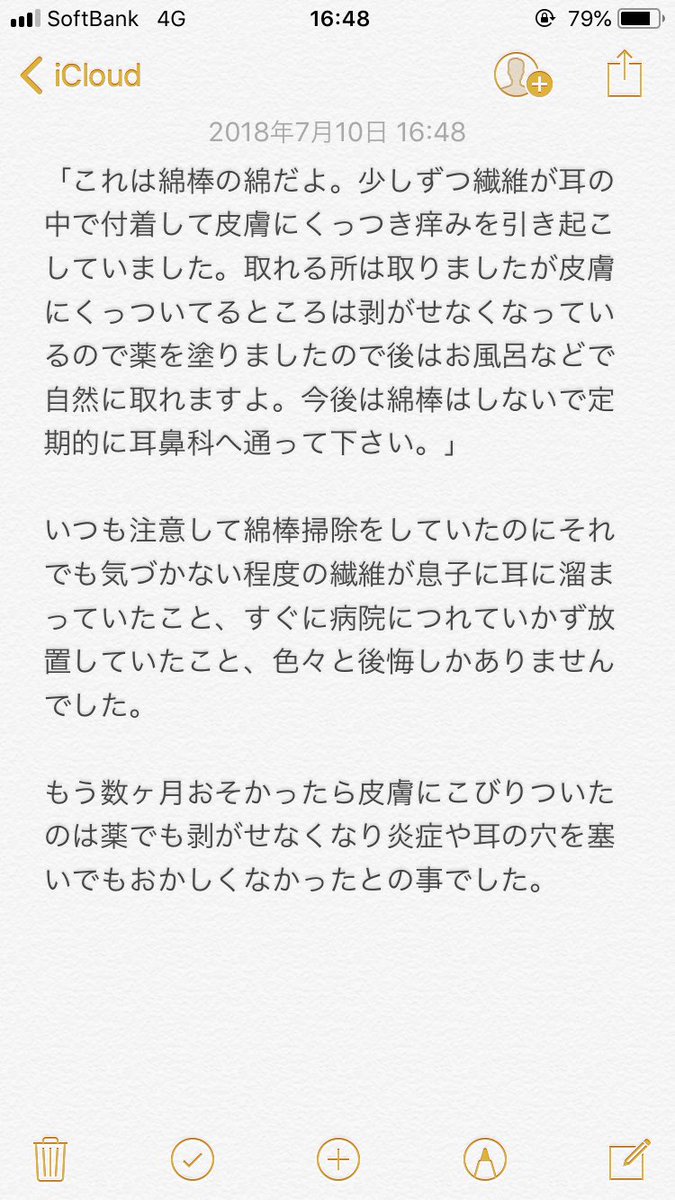Delete this note with the trash icon

pos(49,1160)
